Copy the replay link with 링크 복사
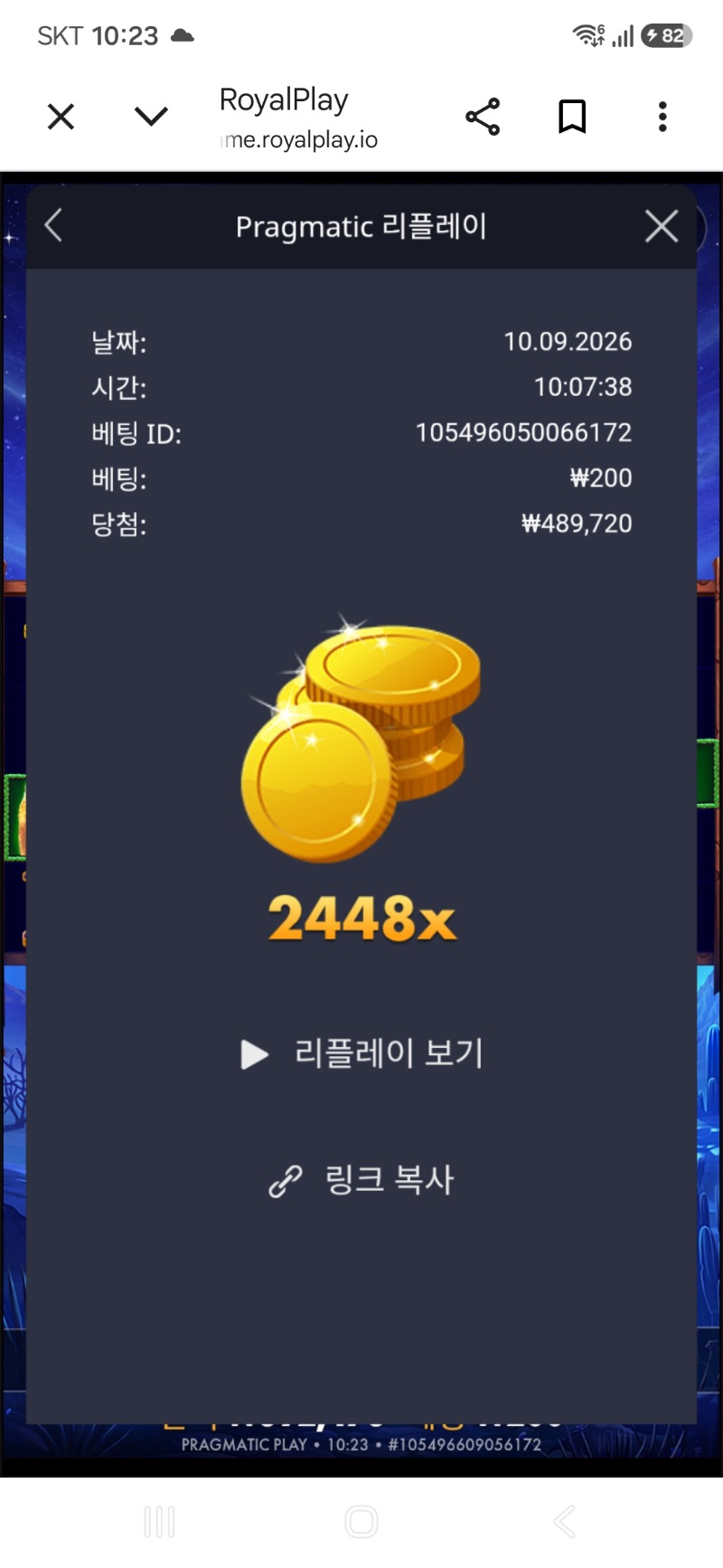723x1568 pixels. pos(361,1180)
